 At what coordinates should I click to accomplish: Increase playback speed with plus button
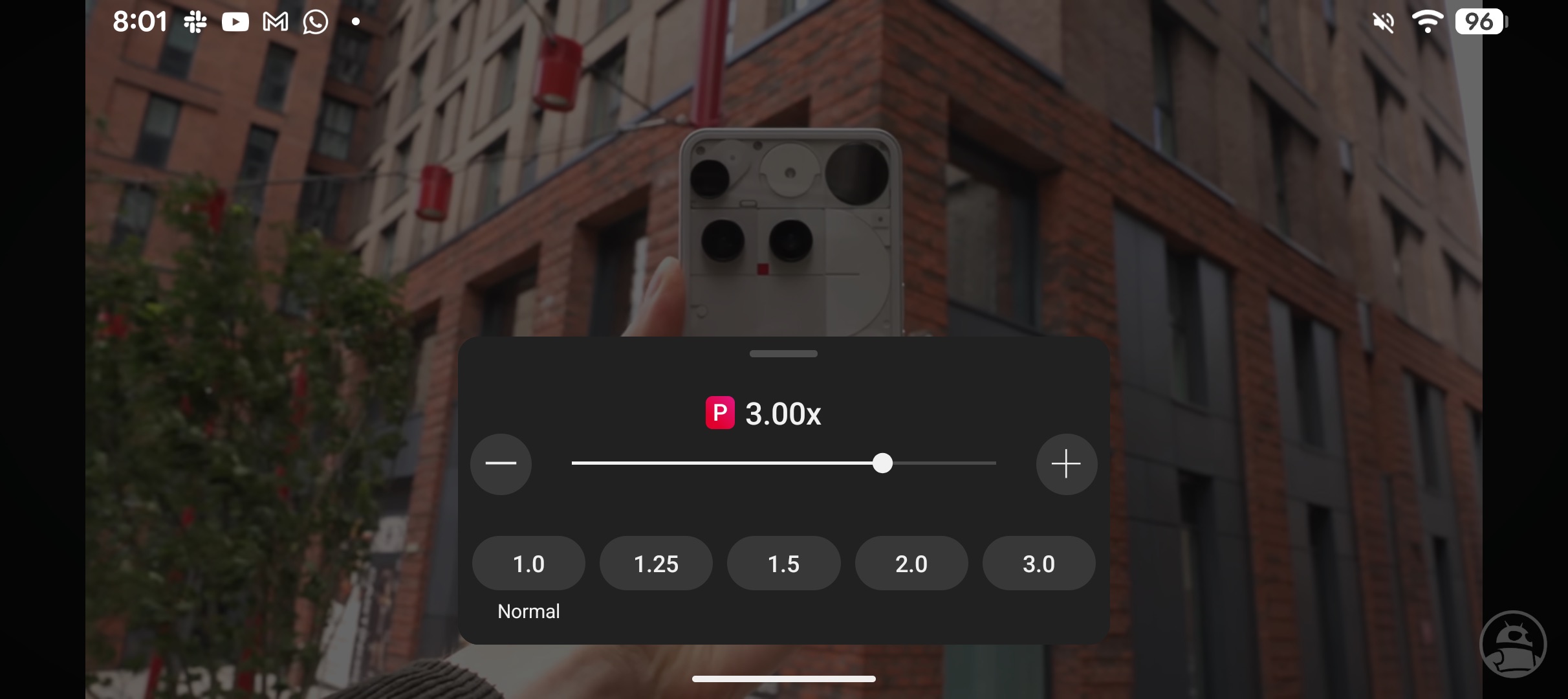click(1066, 464)
